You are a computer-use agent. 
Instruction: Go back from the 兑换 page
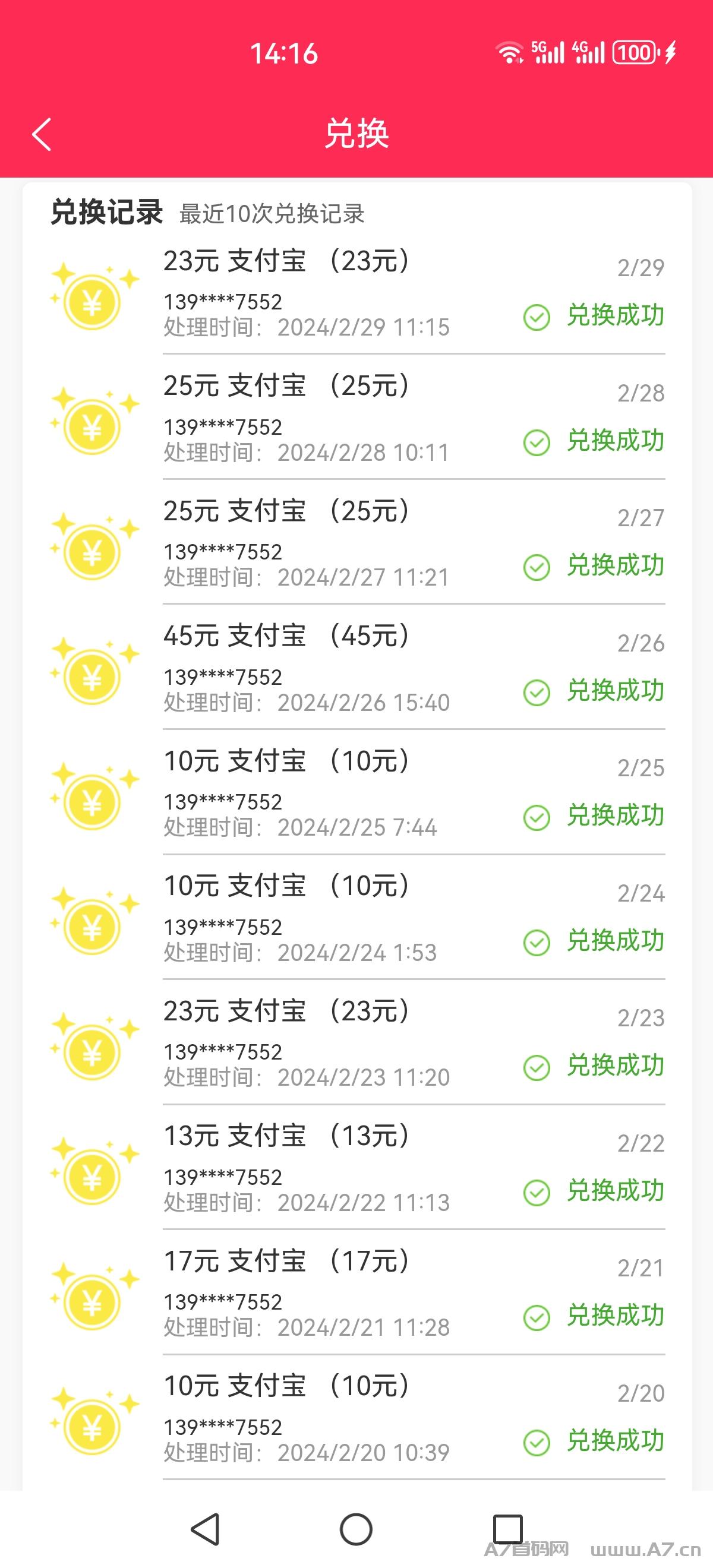click(42, 134)
